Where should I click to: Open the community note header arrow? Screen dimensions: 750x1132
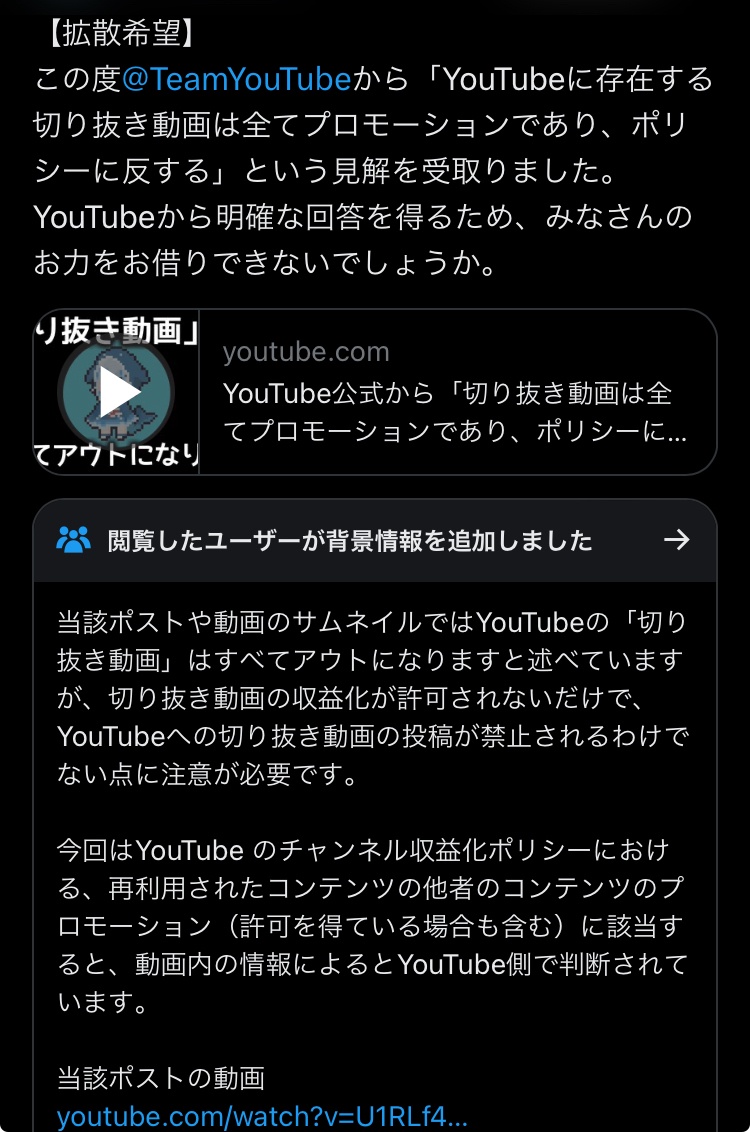tap(677, 541)
